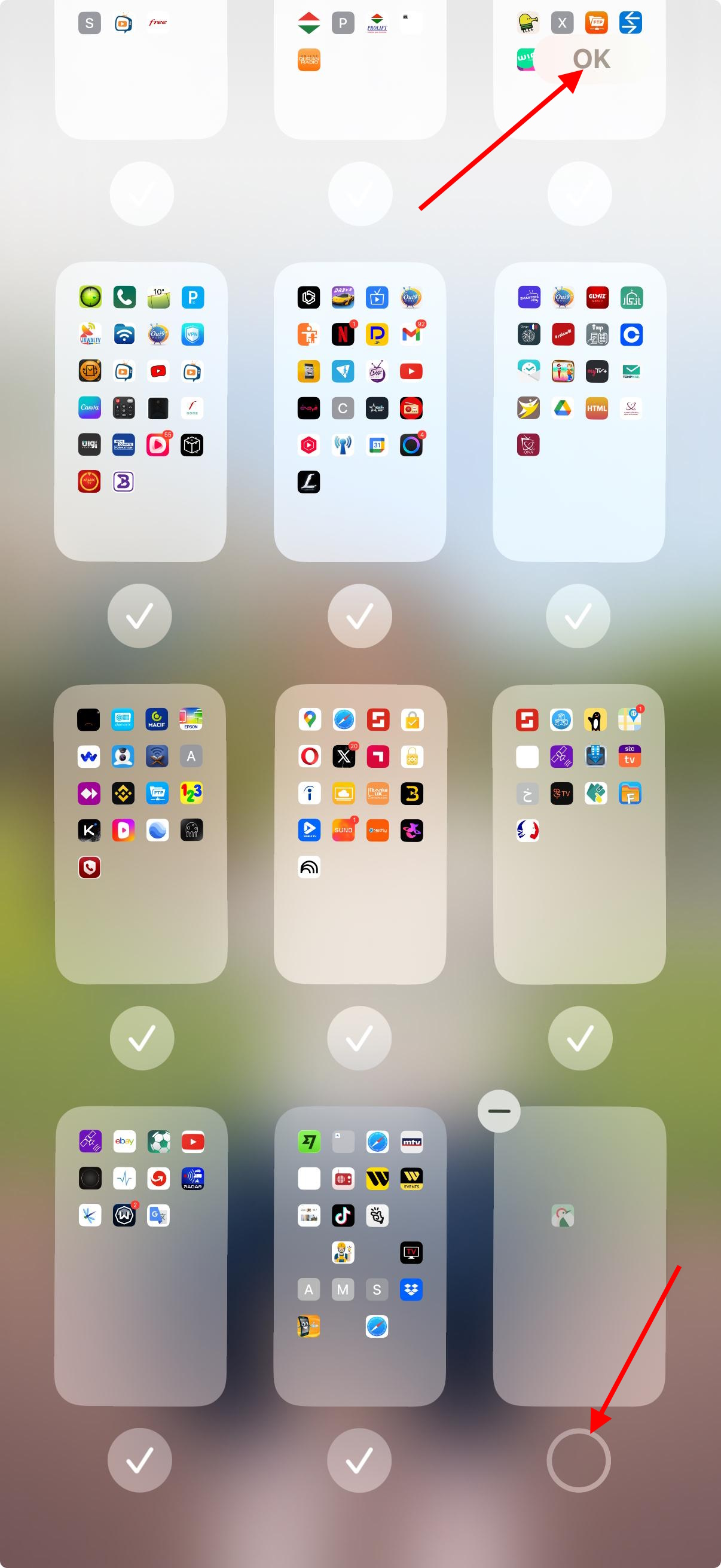Enable the empty circle under the bottom-right page
The image size is (721, 1568).
click(x=579, y=1460)
